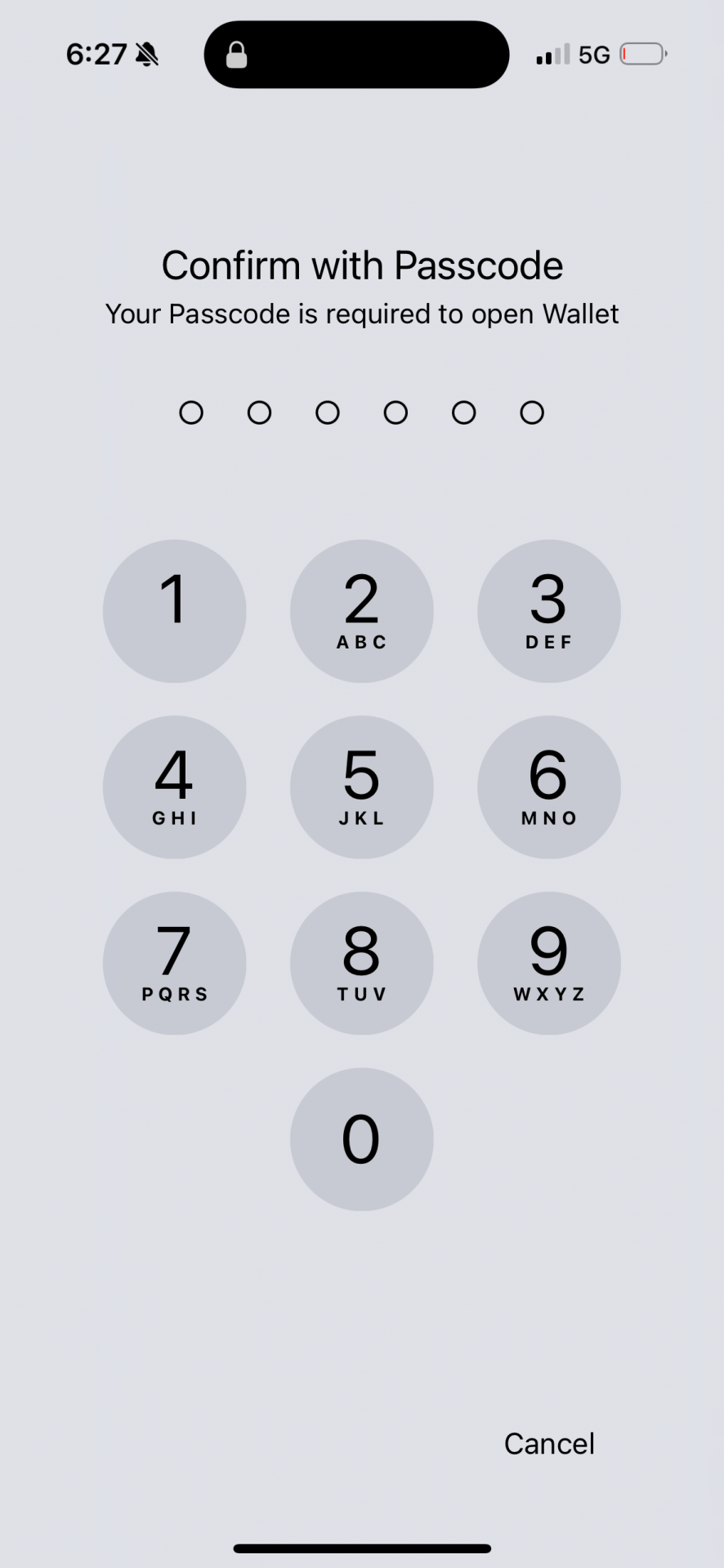Tap the 9 WXYZ key

tap(548, 963)
